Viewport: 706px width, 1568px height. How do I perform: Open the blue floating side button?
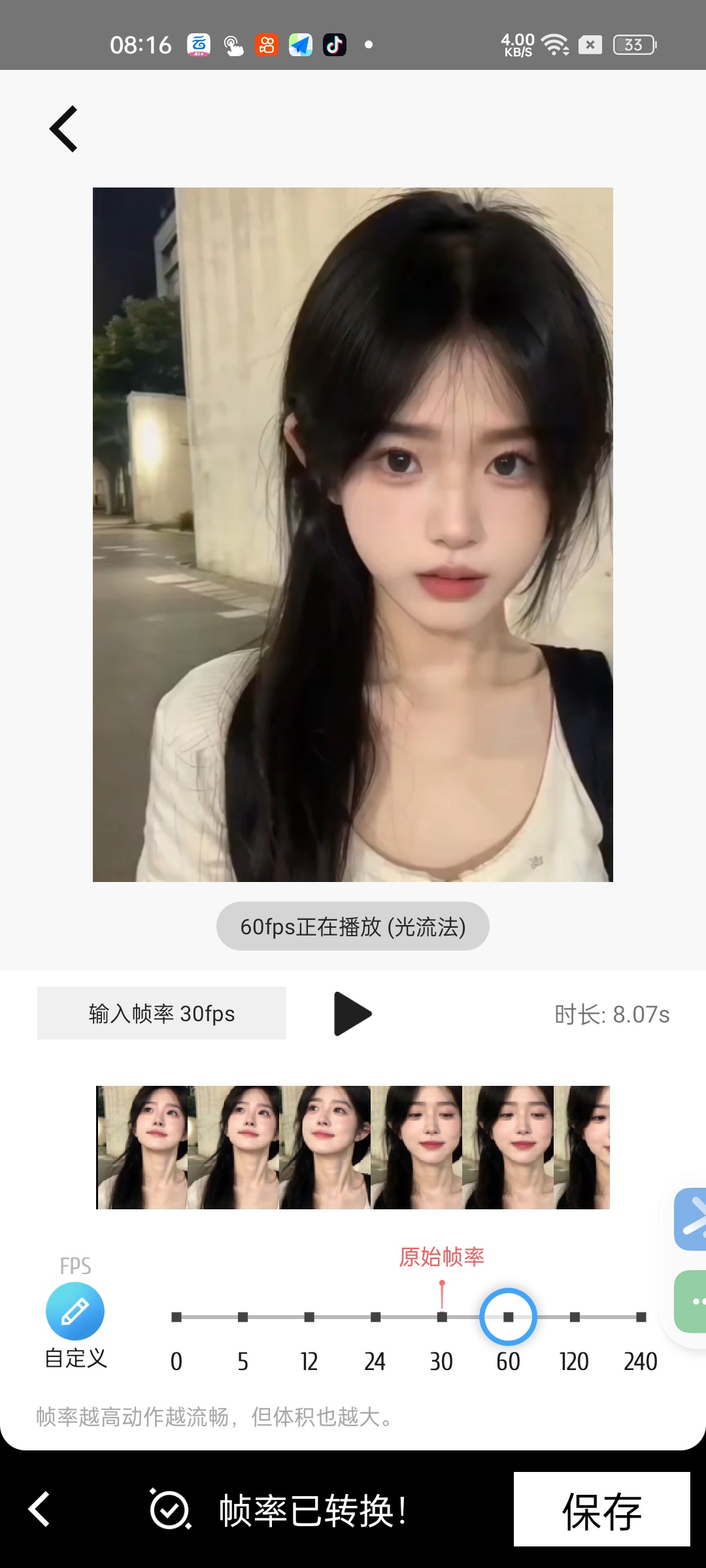click(x=692, y=1219)
